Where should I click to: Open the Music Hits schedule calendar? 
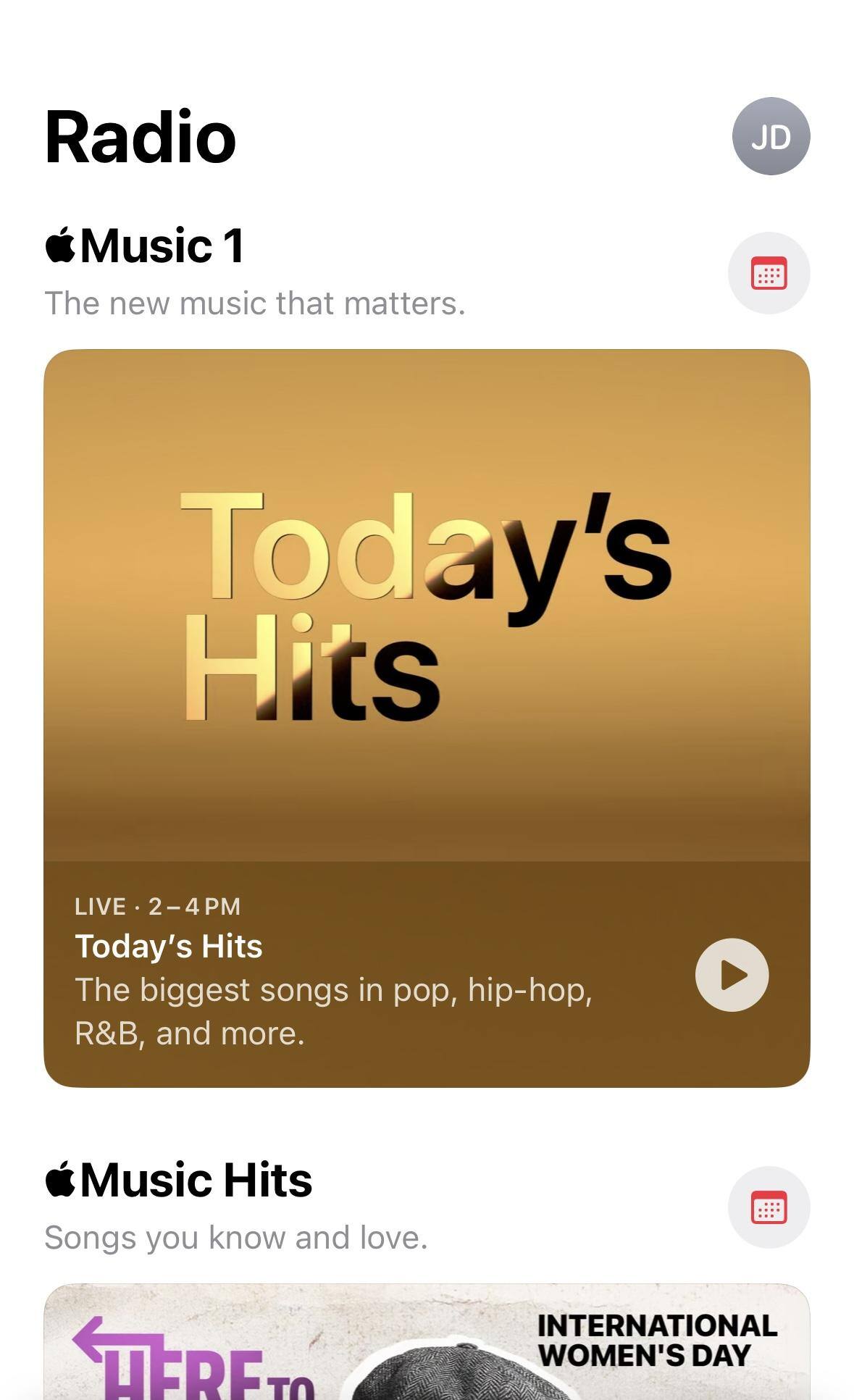(769, 1208)
